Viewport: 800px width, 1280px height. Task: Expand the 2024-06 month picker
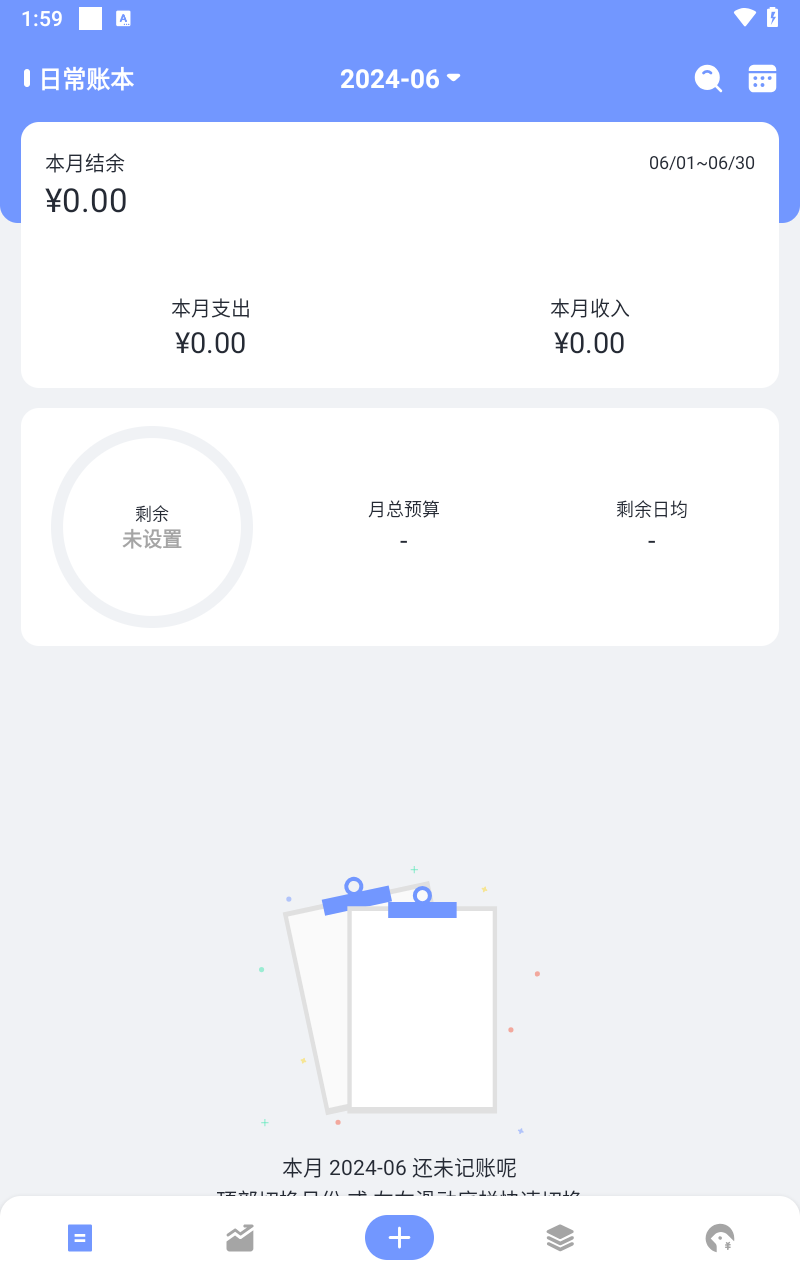[399, 79]
